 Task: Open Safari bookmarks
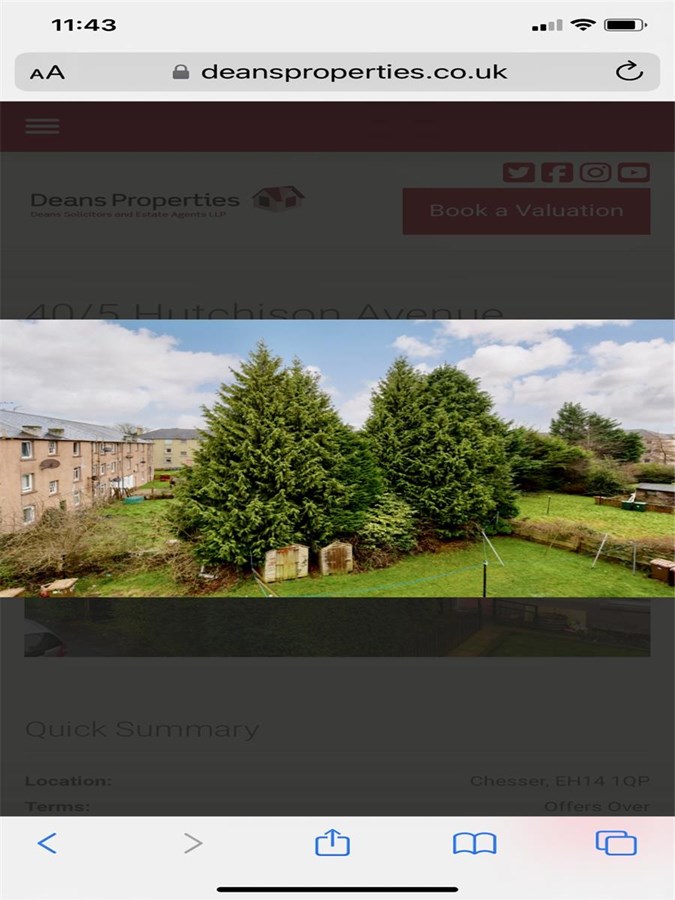click(474, 843)
